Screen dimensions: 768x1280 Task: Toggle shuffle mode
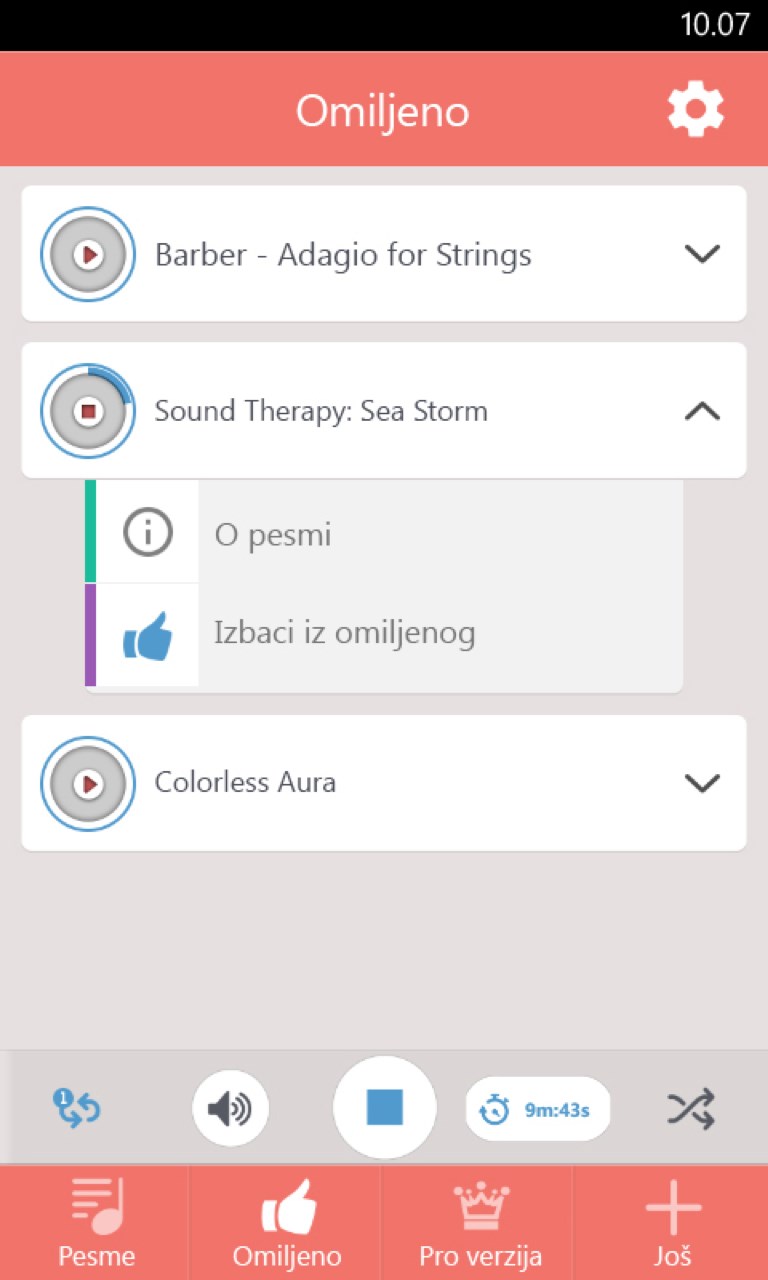691,1108
